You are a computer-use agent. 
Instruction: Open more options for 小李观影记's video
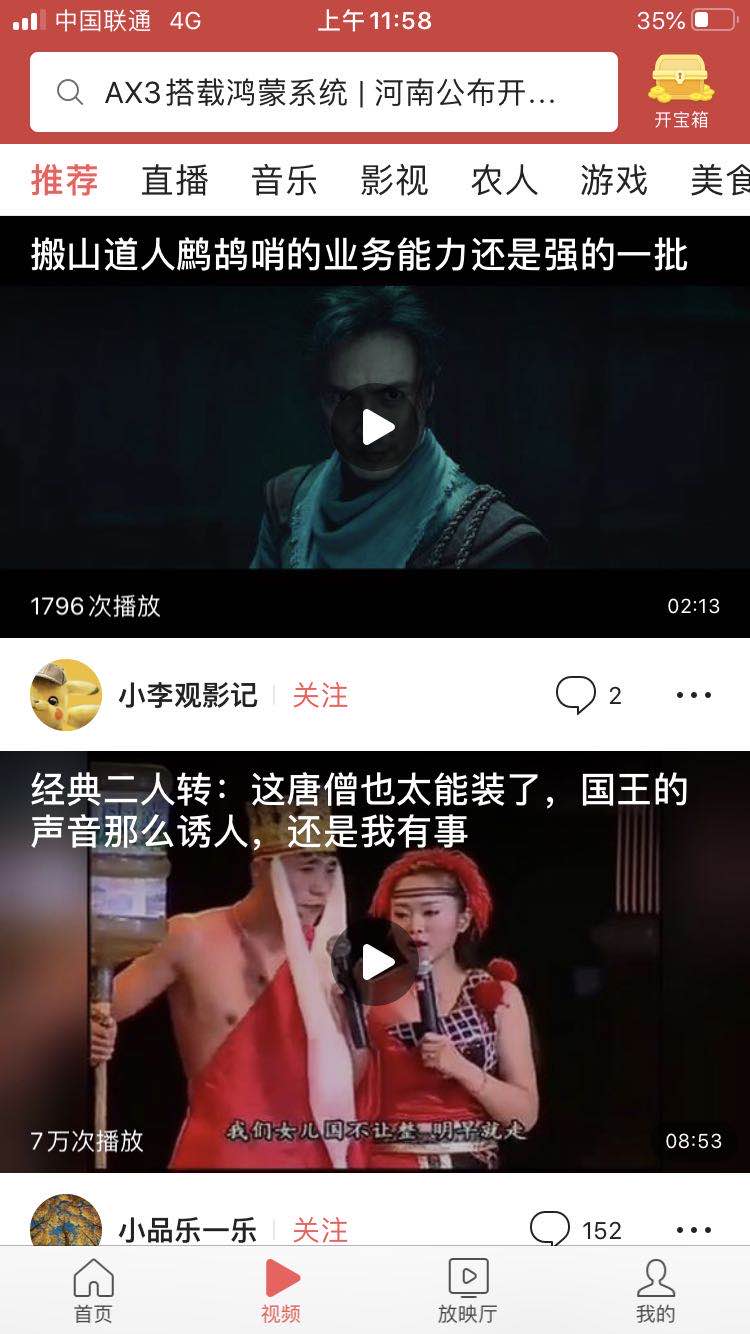[x=694, y=695]
